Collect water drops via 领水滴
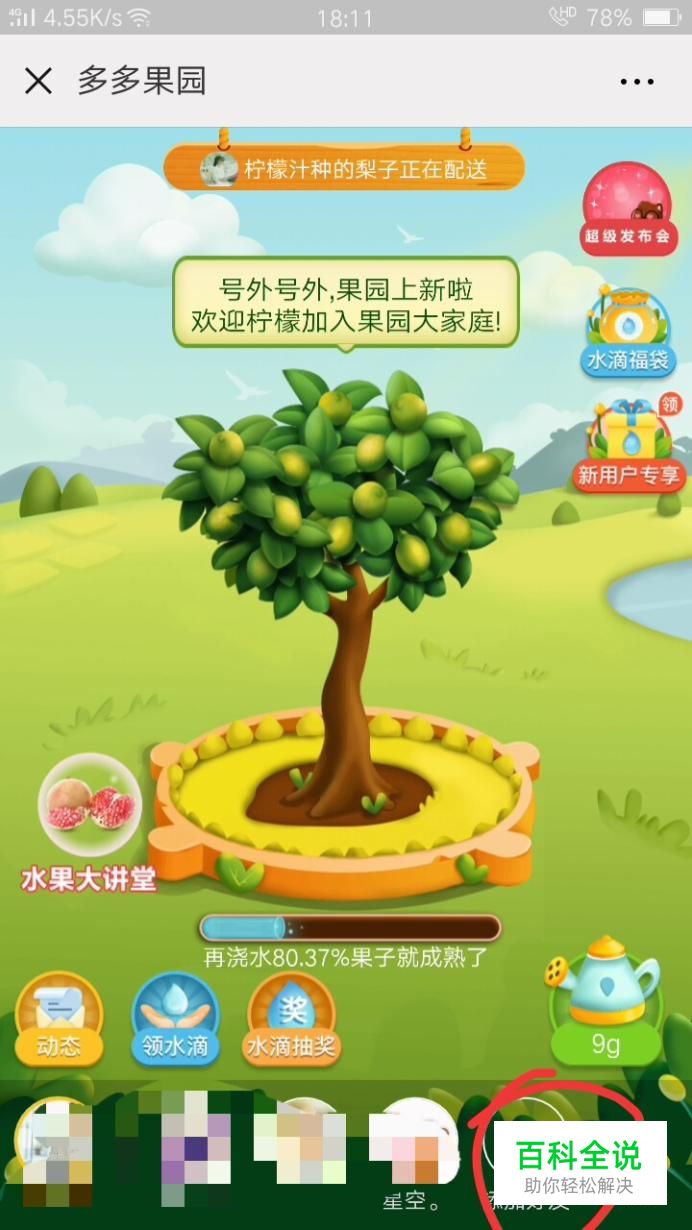The width and height of the screenshot is (692, 1230). 175,1018
